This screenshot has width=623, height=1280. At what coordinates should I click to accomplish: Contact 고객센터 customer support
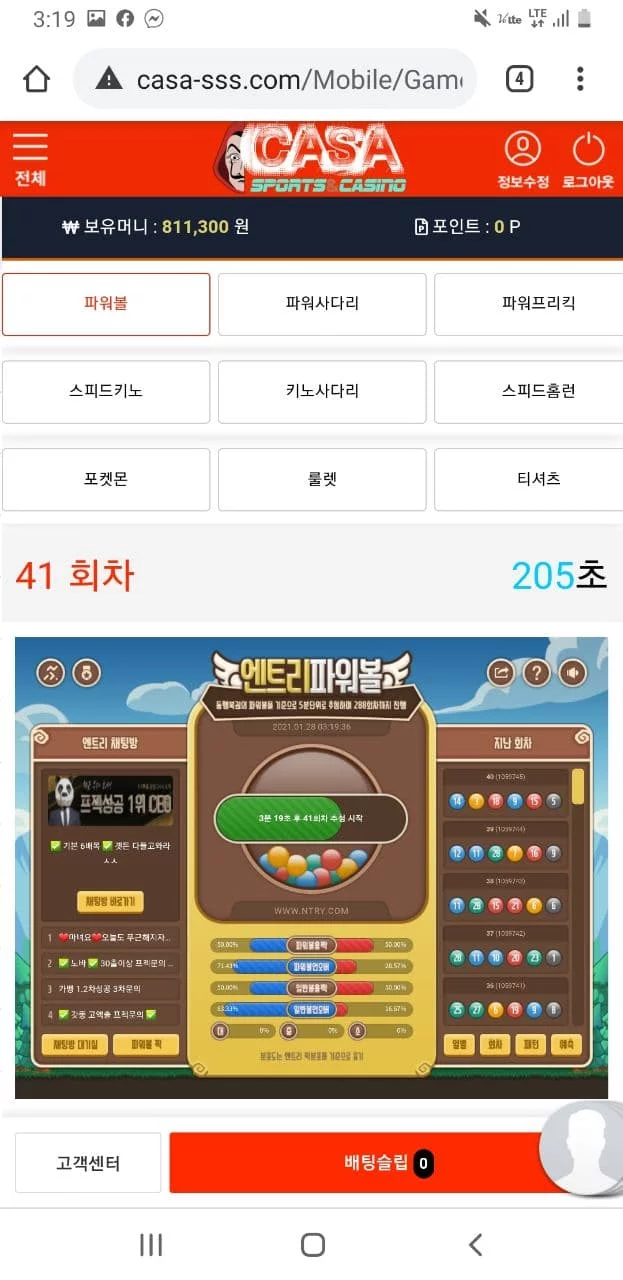click(88, 1163)
